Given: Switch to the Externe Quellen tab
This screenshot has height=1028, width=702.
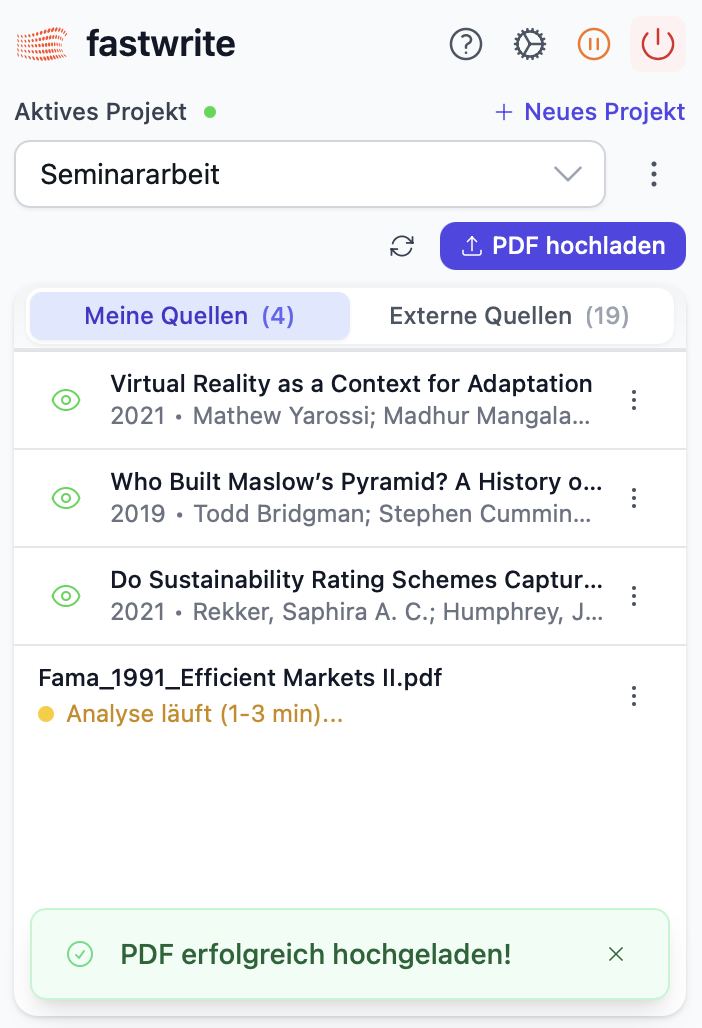Looking at the screenshot, I should click(509, 316).
